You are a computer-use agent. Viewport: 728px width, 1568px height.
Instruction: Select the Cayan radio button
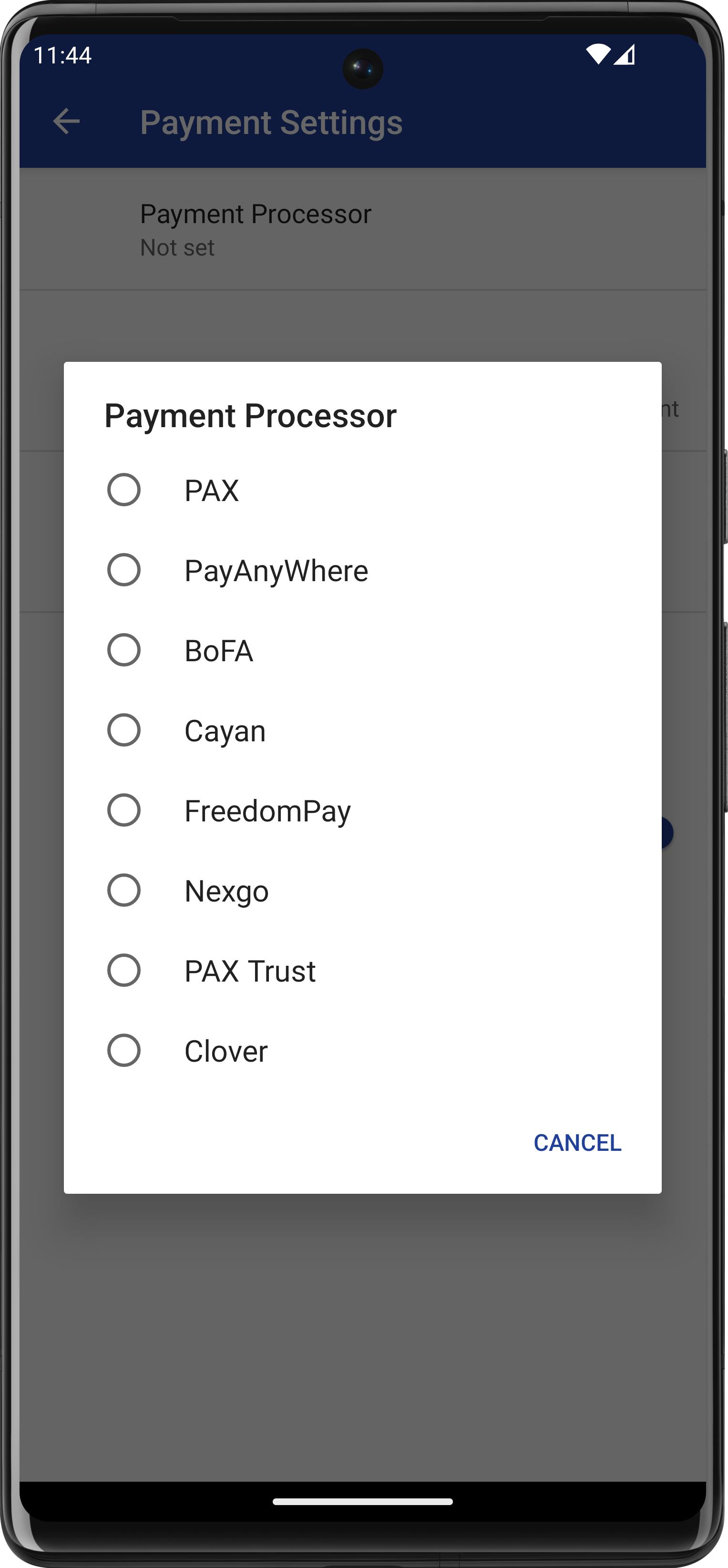124,730
